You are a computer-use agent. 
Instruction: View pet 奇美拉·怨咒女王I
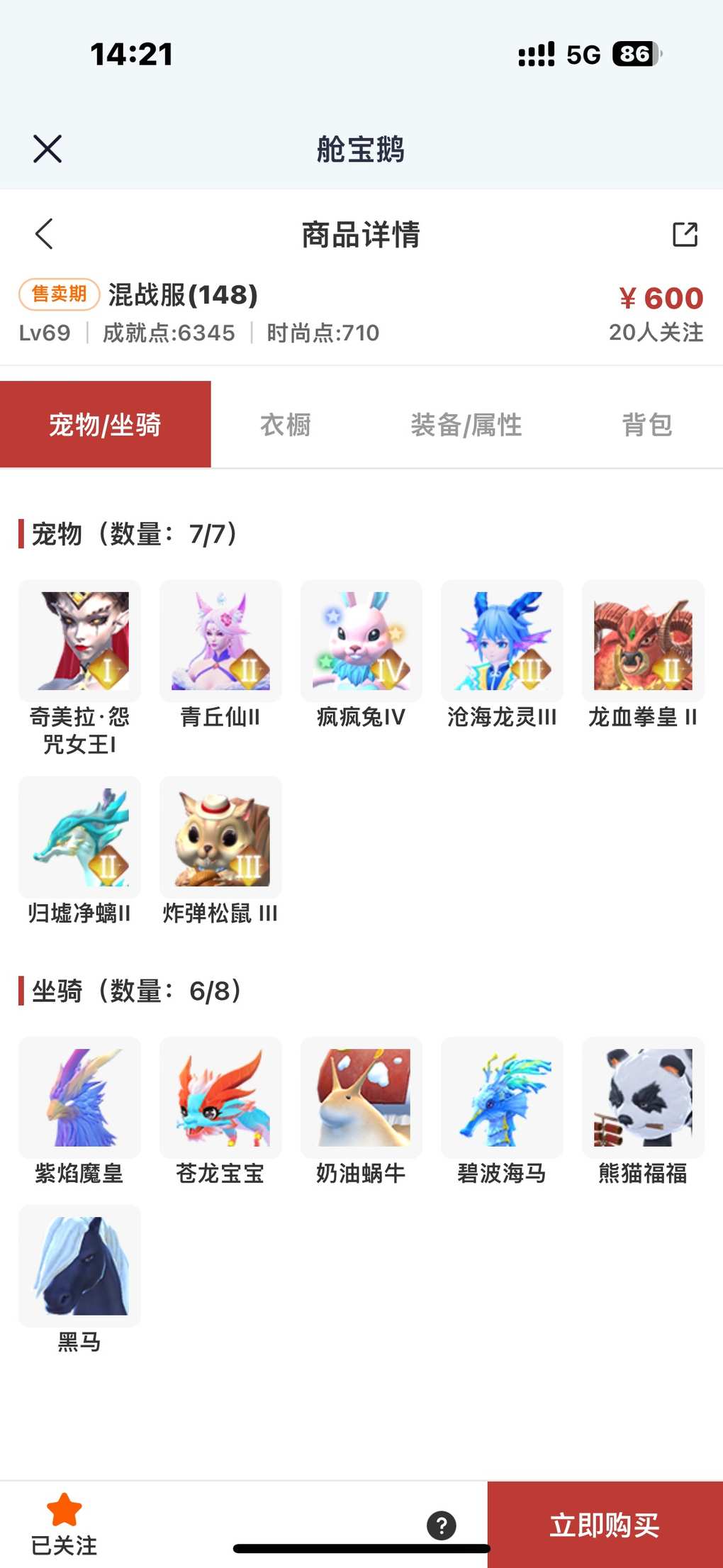(79, 642)
